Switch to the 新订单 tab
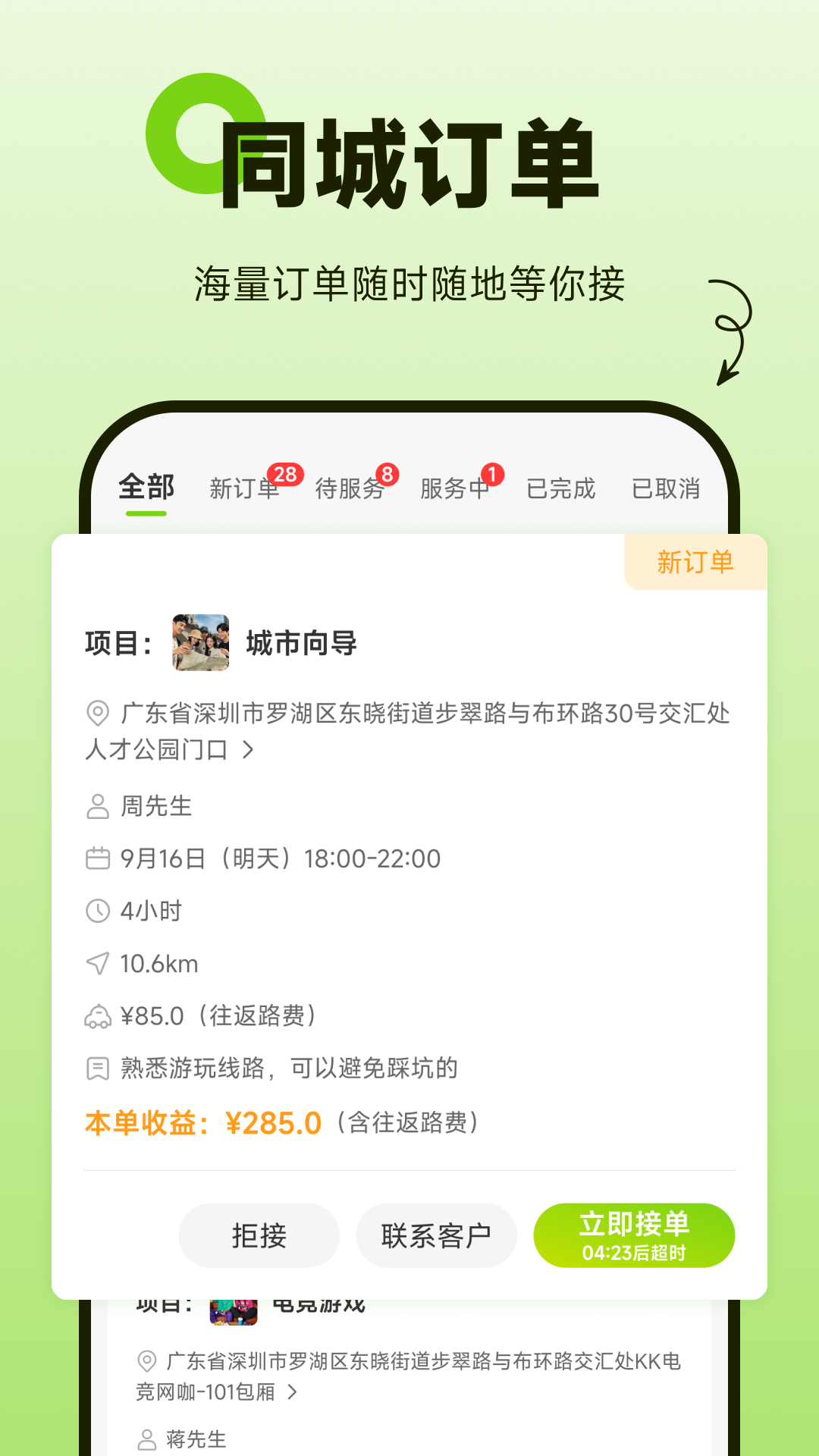 coord(243,489)
